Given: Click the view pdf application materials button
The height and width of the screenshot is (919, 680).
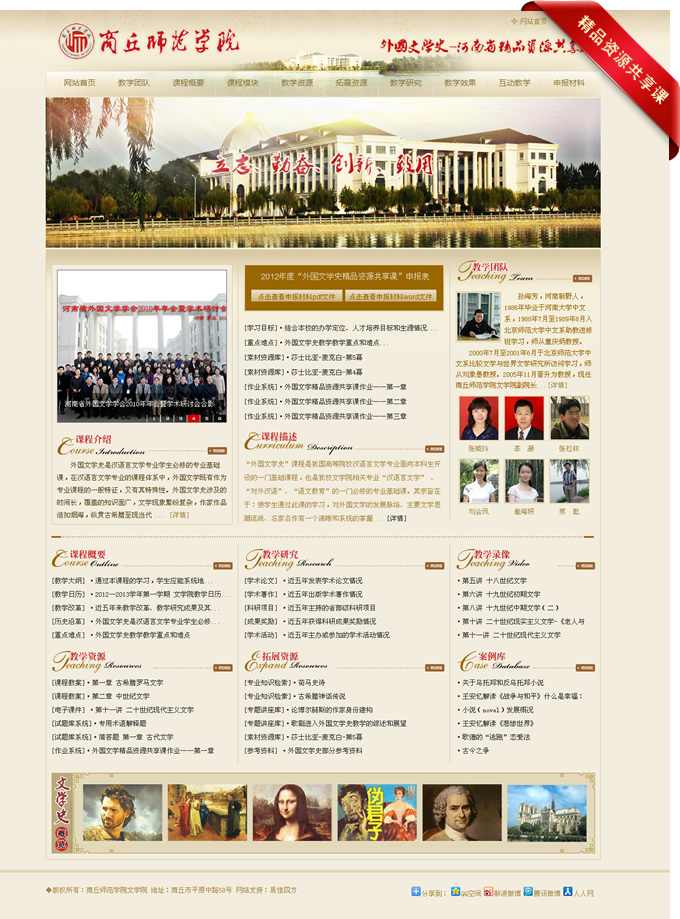Looking at the screenshot, I should pos(294,297).
